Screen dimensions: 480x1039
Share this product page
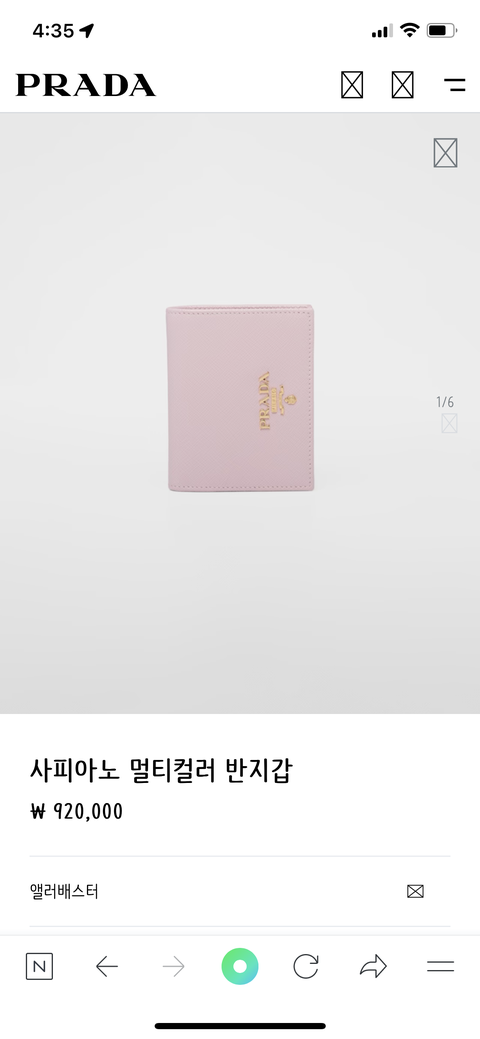tap(373, 967)
